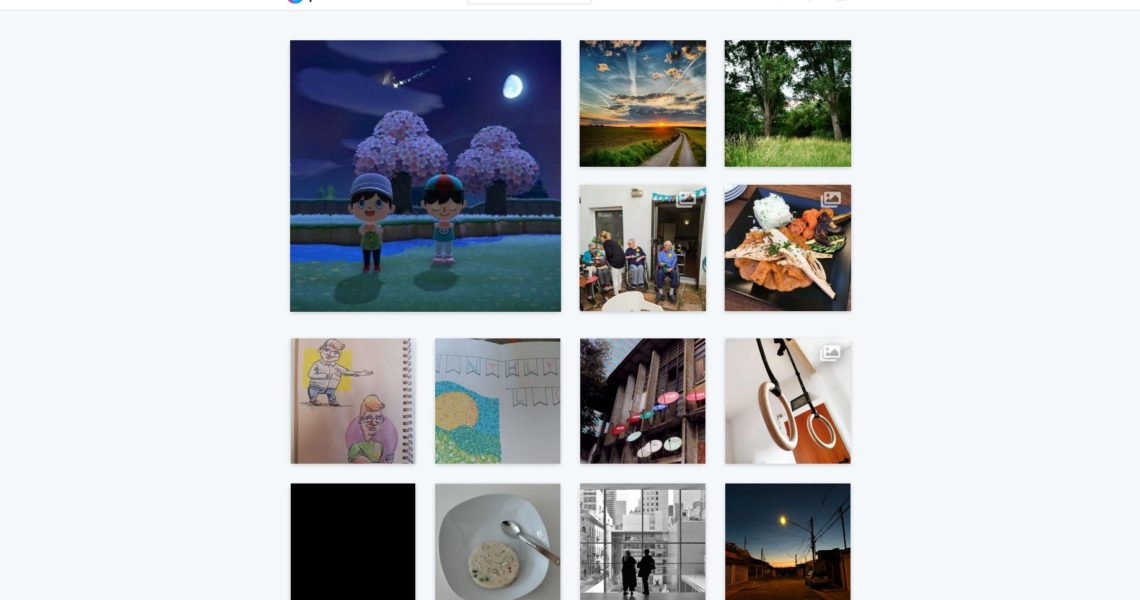Open the all-black image tile
The height and width of the screenshot is (600, 1140).
(352, 541)
